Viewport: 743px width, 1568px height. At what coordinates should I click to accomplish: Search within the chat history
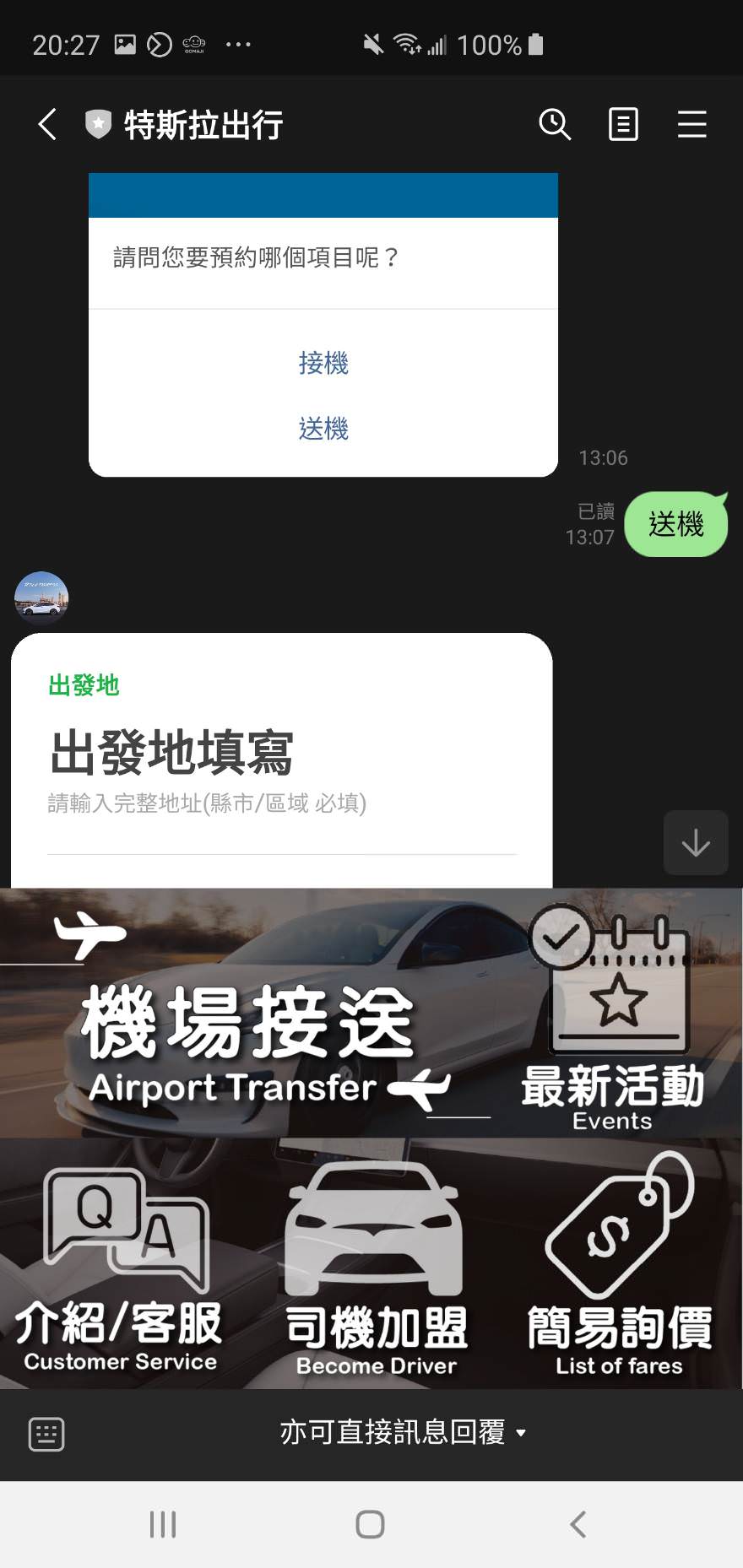[x=555, y=124]
